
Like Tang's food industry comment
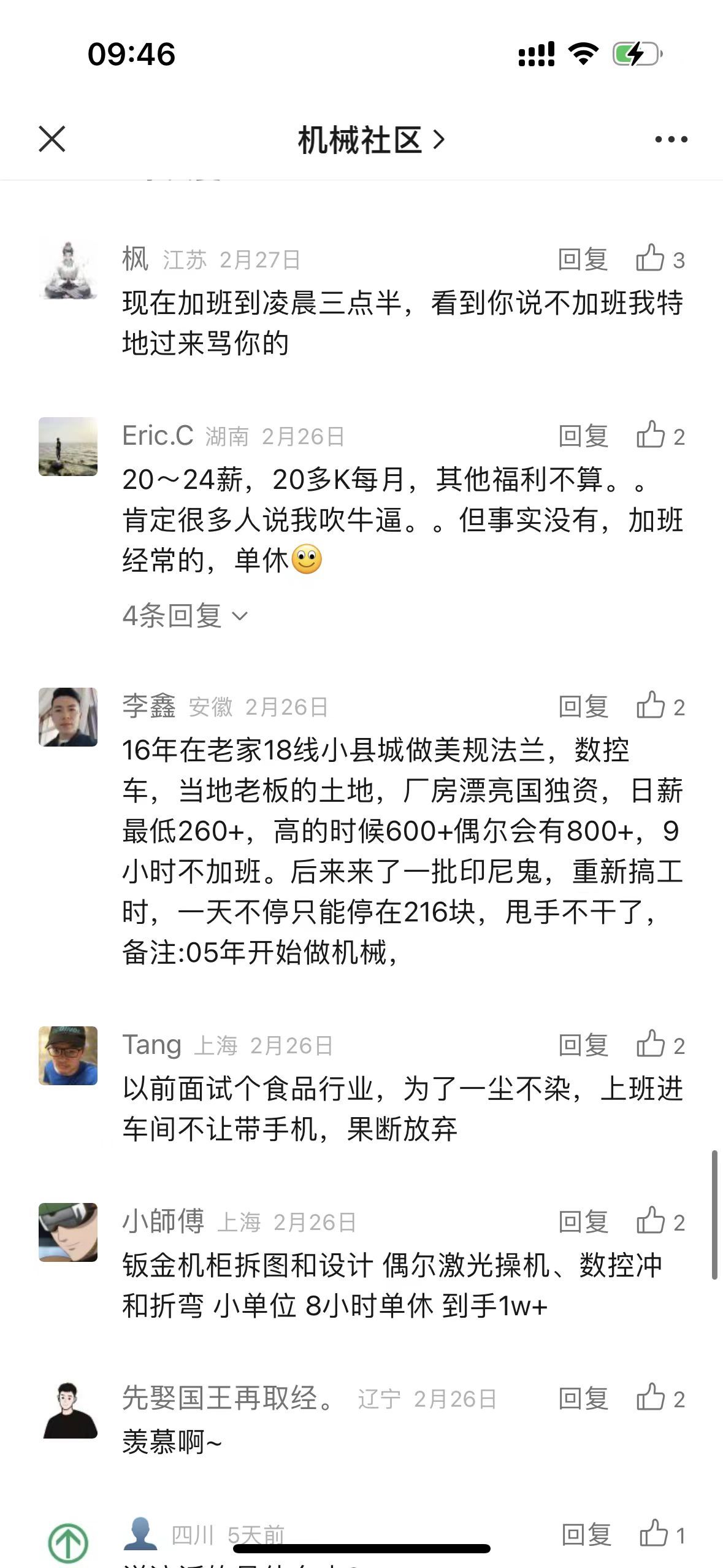point(659,1045)
